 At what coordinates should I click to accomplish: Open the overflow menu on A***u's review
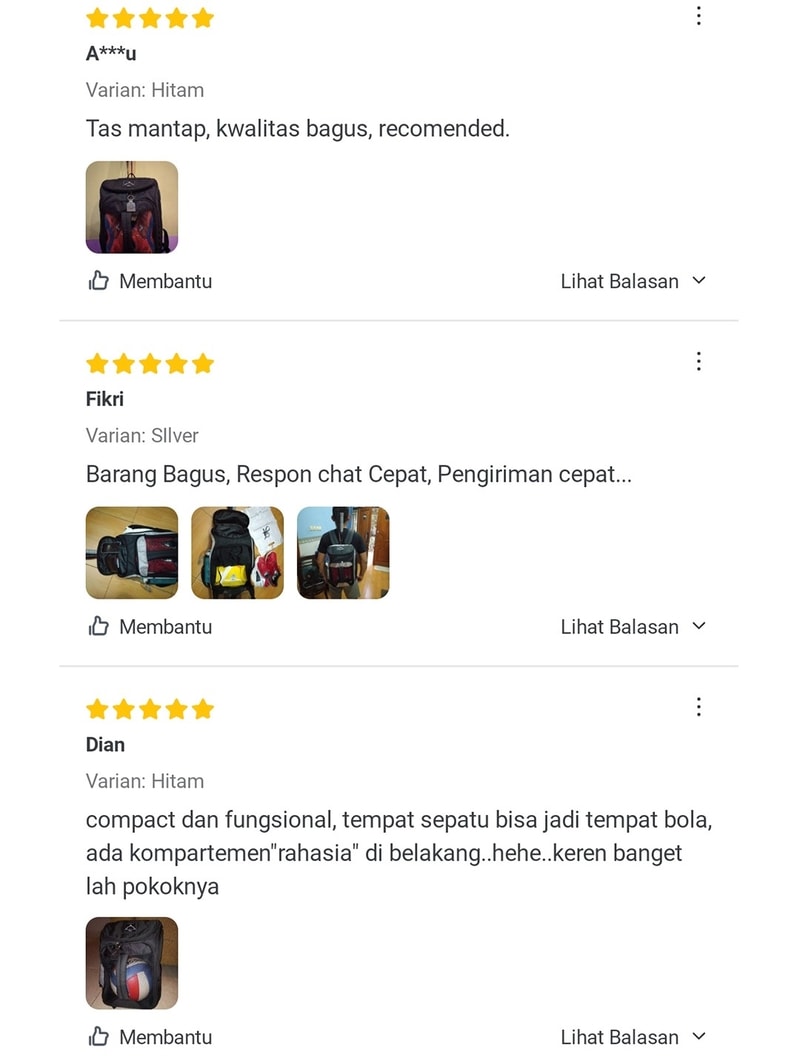point(698,16)
